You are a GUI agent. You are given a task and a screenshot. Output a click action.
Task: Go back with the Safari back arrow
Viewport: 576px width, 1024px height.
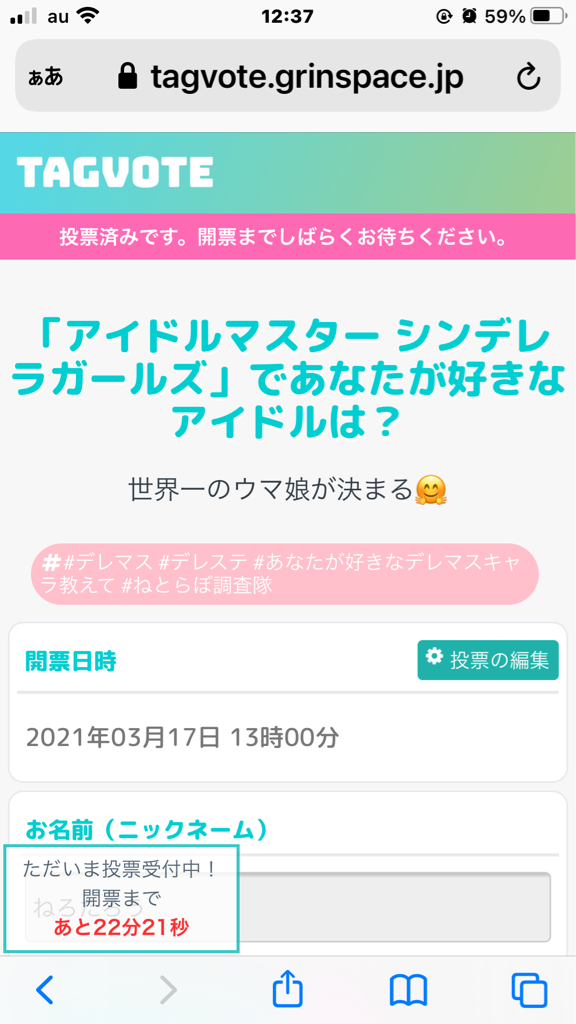(x=44, y=990)
